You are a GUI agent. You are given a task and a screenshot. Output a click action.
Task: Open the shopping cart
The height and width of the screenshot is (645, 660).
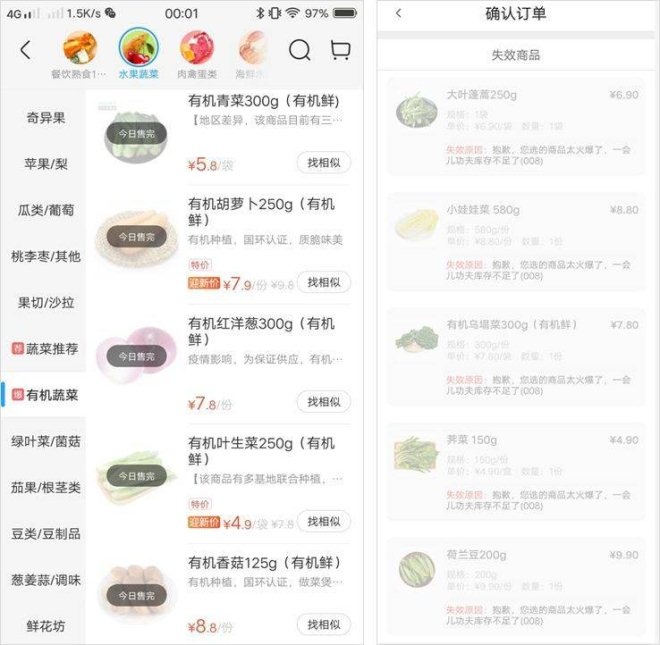pos(340,50)
